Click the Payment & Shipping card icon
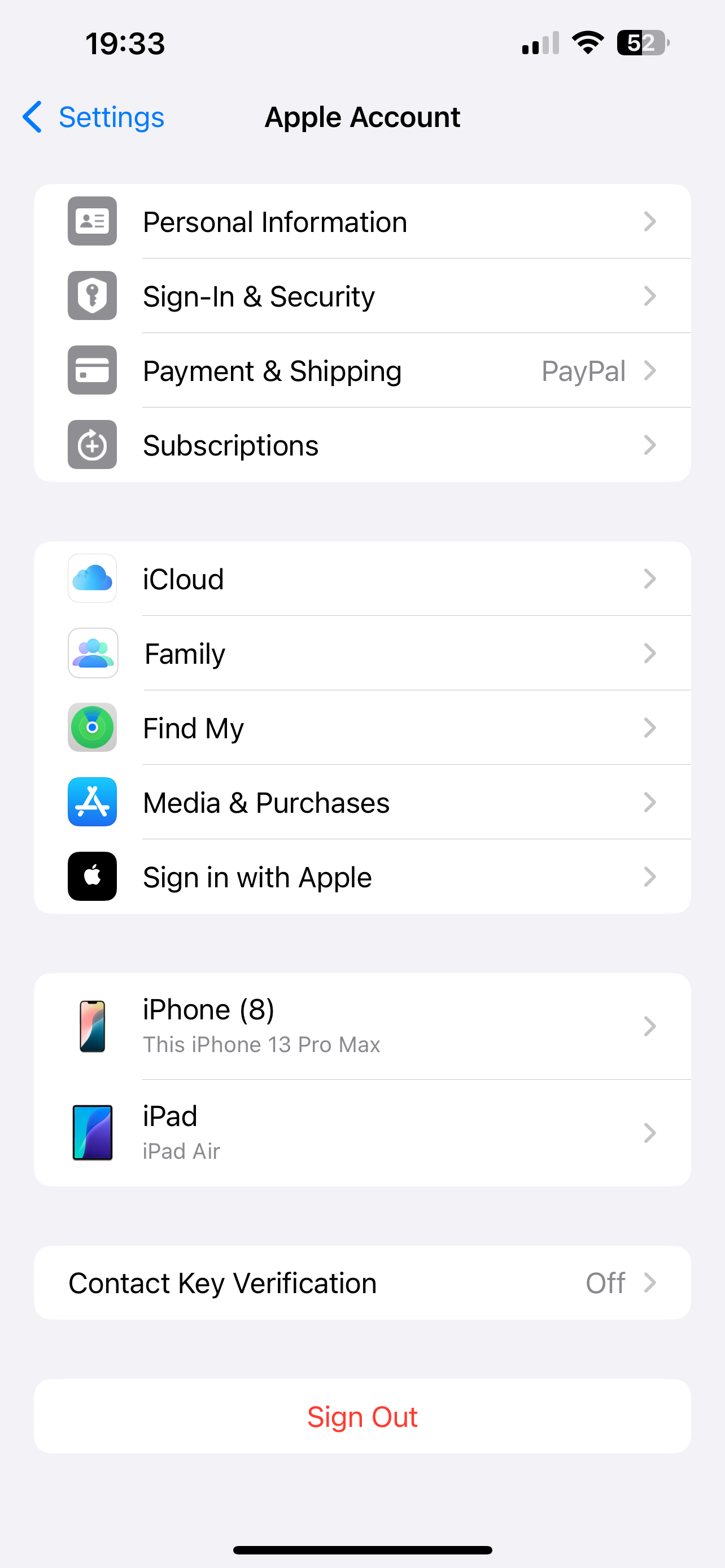 point(92,371)
